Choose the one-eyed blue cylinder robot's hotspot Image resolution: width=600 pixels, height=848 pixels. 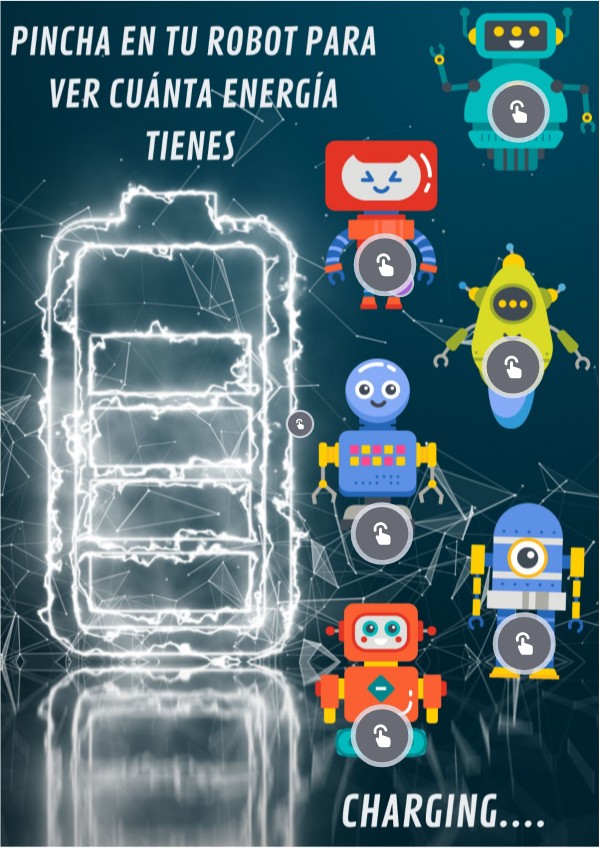coord(523,642)
